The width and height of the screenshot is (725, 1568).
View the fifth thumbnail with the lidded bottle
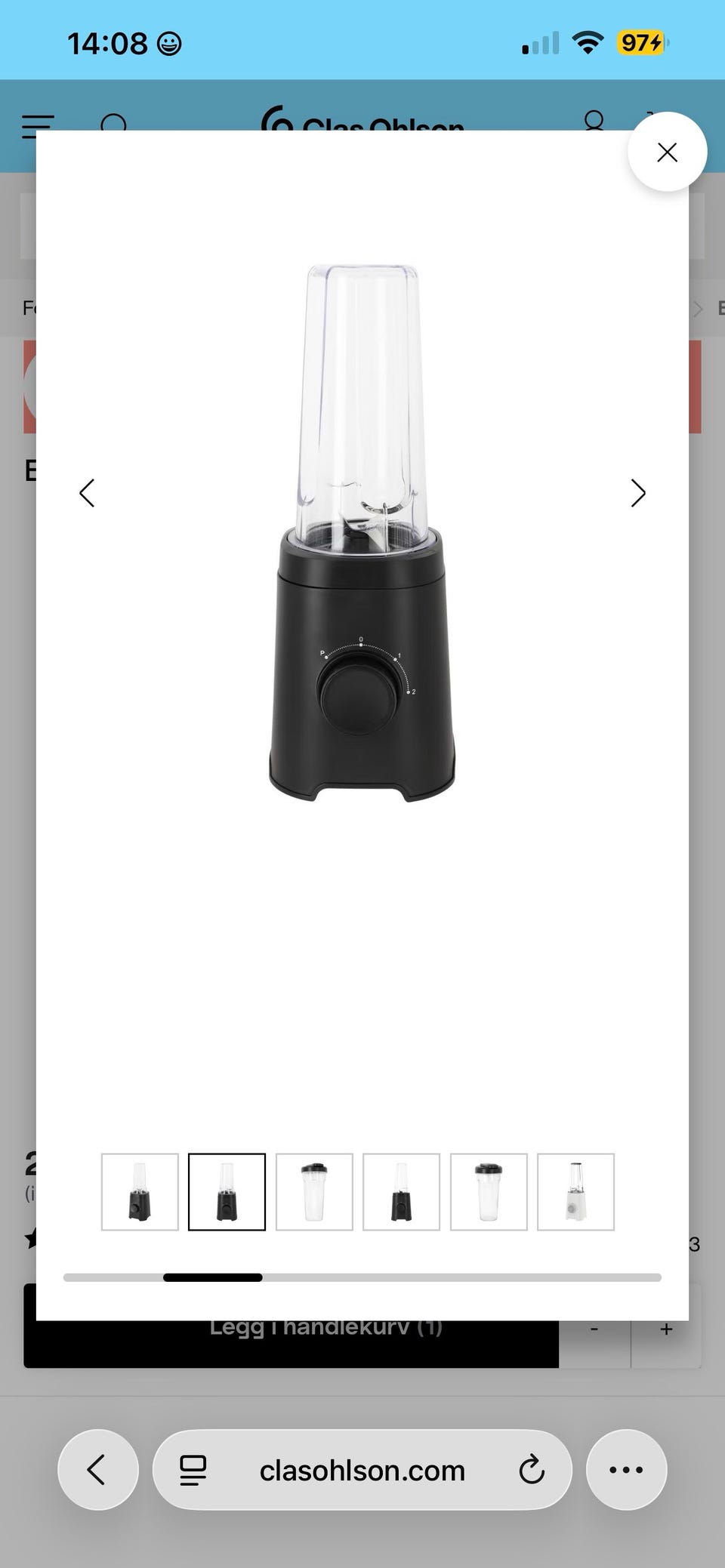click(489, 1192)
